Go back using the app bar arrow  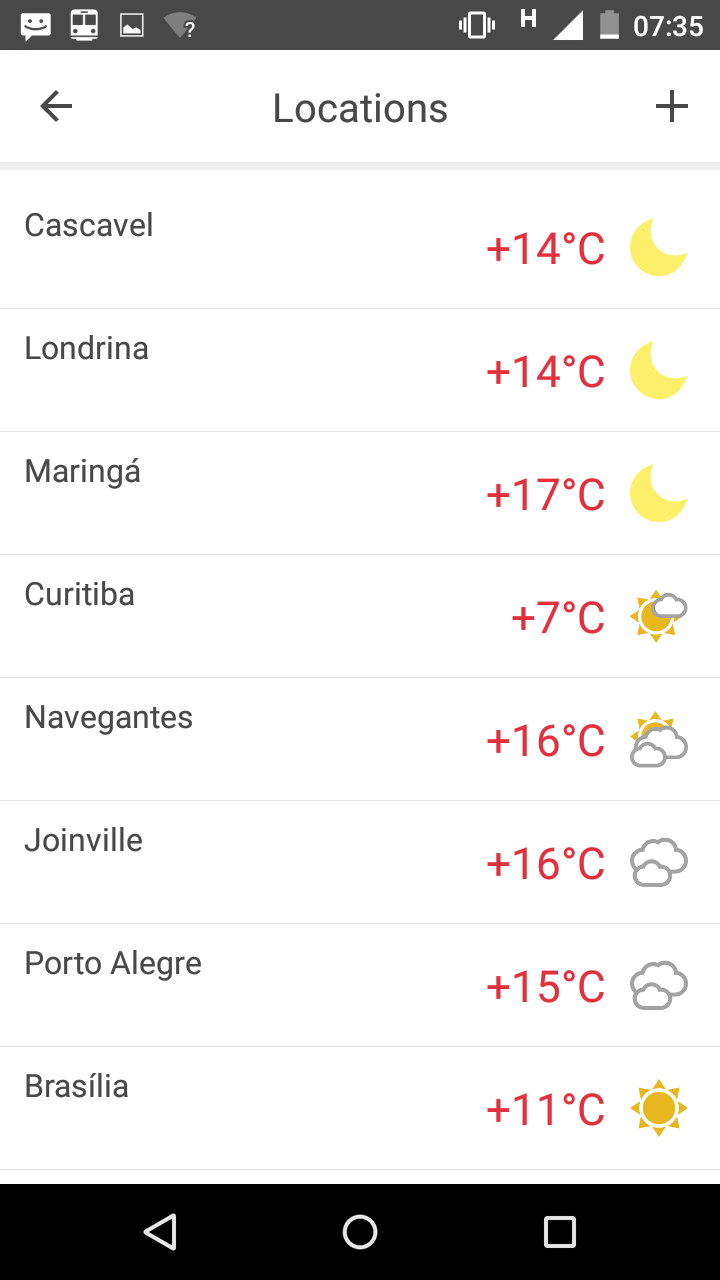pos(56,106)
